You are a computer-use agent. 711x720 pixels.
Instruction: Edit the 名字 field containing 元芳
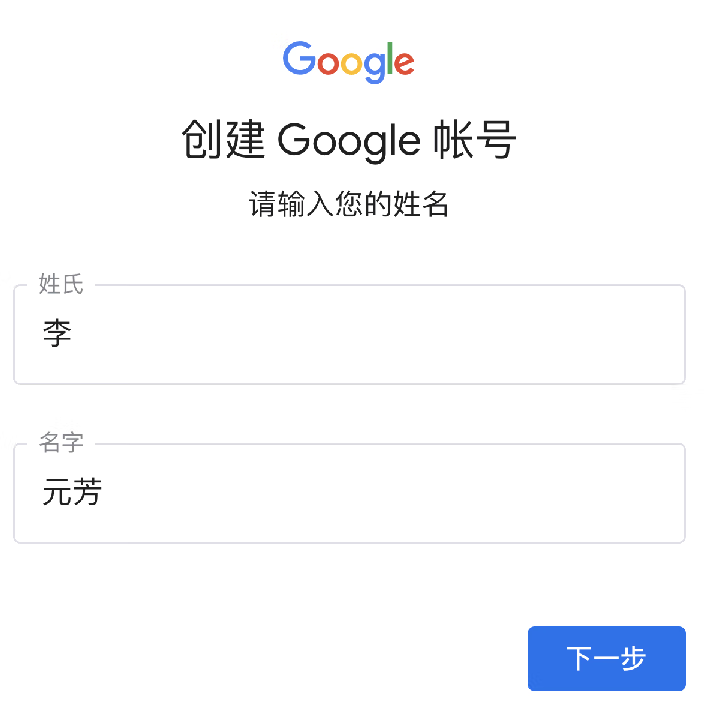tap(349, 494)
